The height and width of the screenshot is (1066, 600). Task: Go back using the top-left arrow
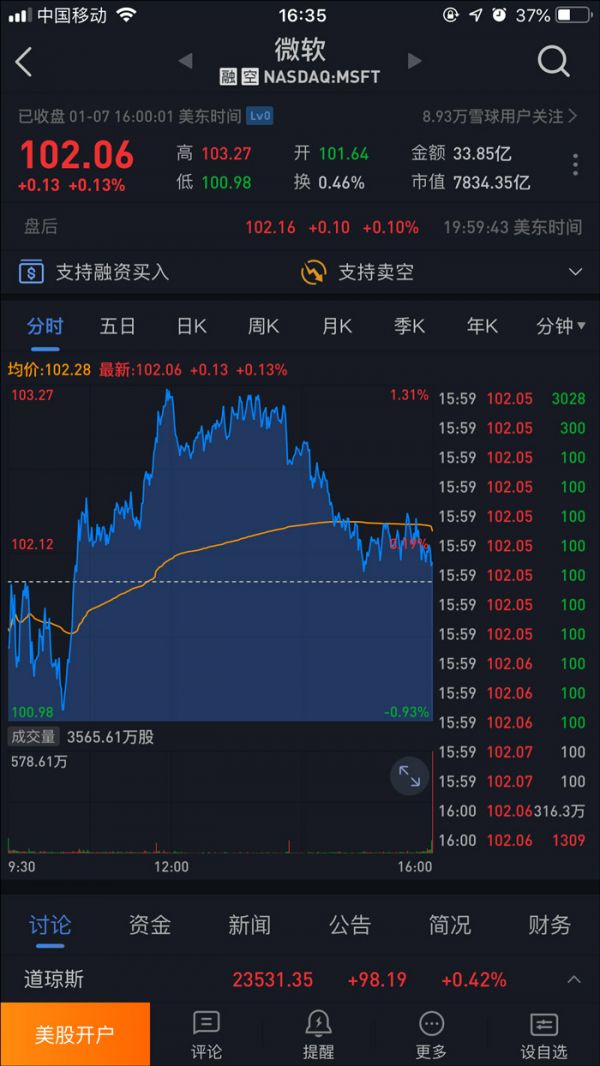tap(24, 62)
